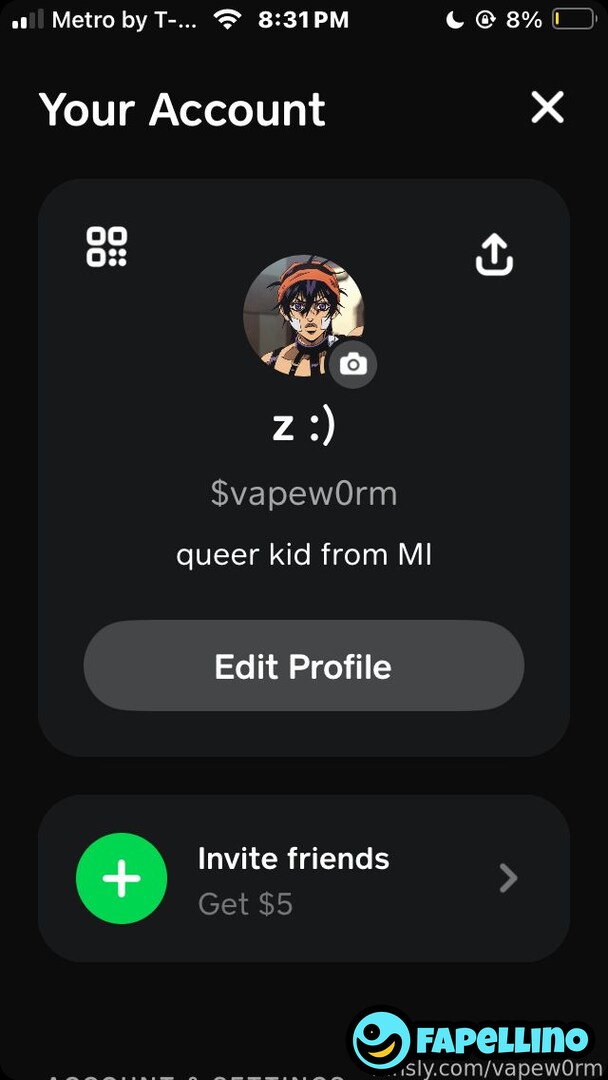Screen dimensions: 608x1080
Task: Change profile photo using camera badge
Action: (x=353, y=364)
